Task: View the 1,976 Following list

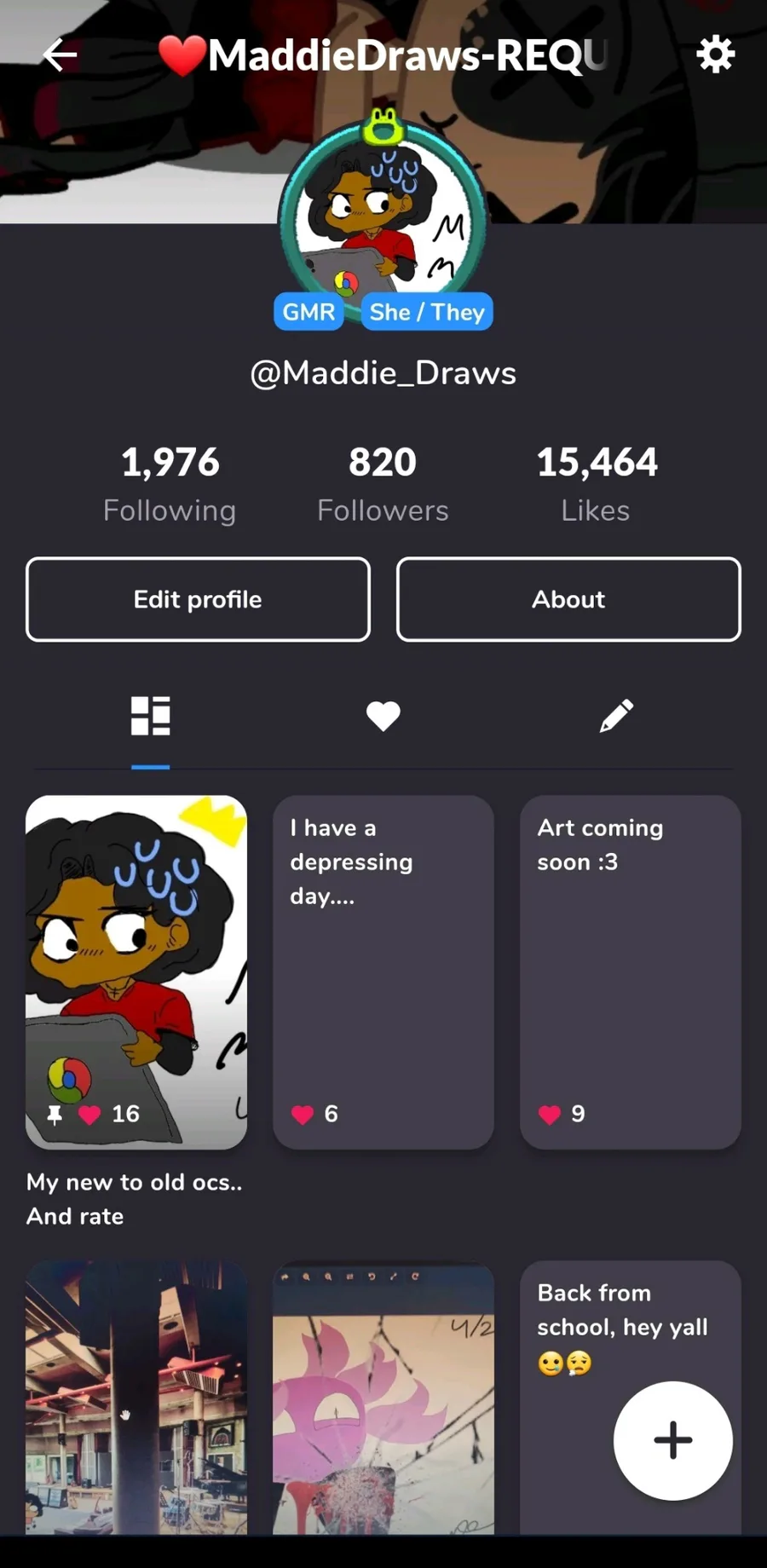Action: click(x=170, y=483)
